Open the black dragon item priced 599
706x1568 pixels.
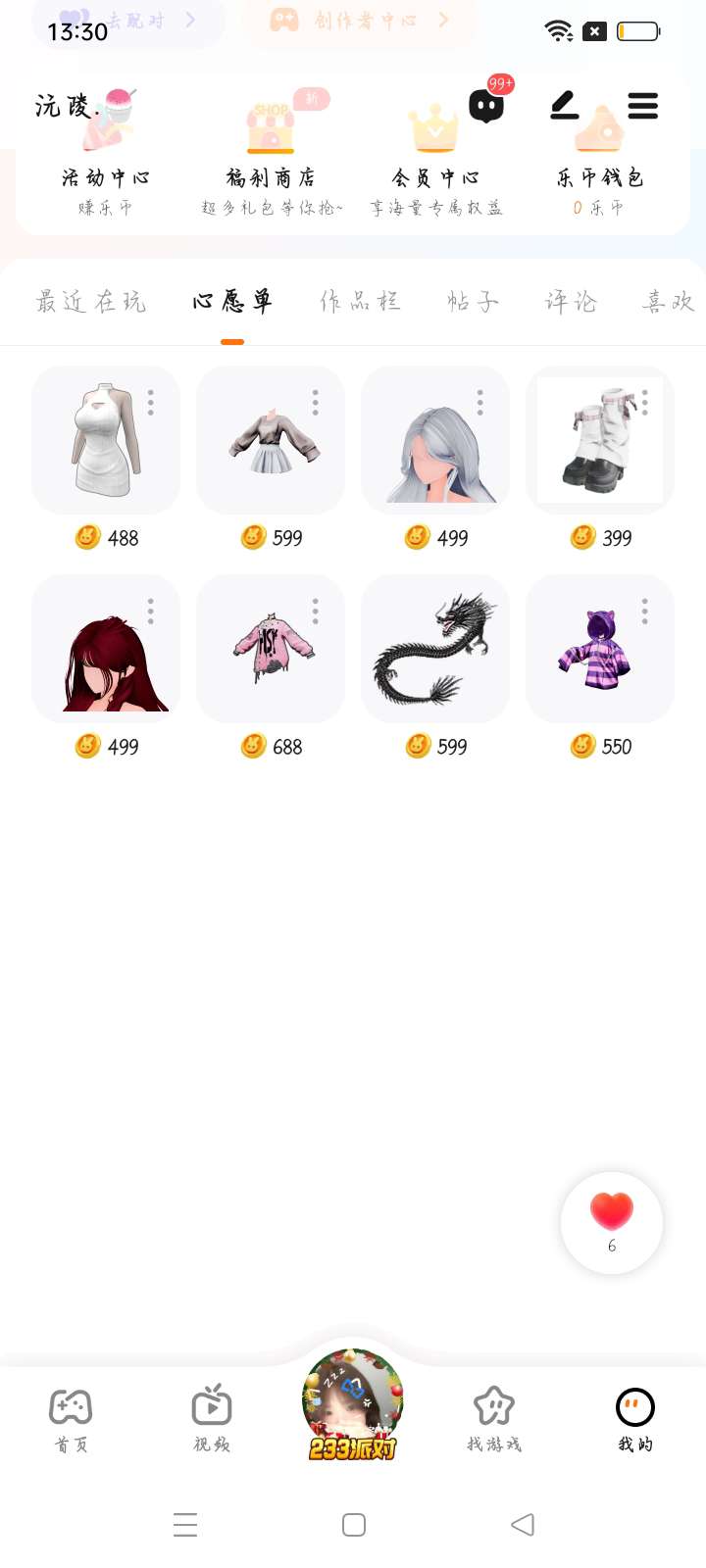coord(434,649)
